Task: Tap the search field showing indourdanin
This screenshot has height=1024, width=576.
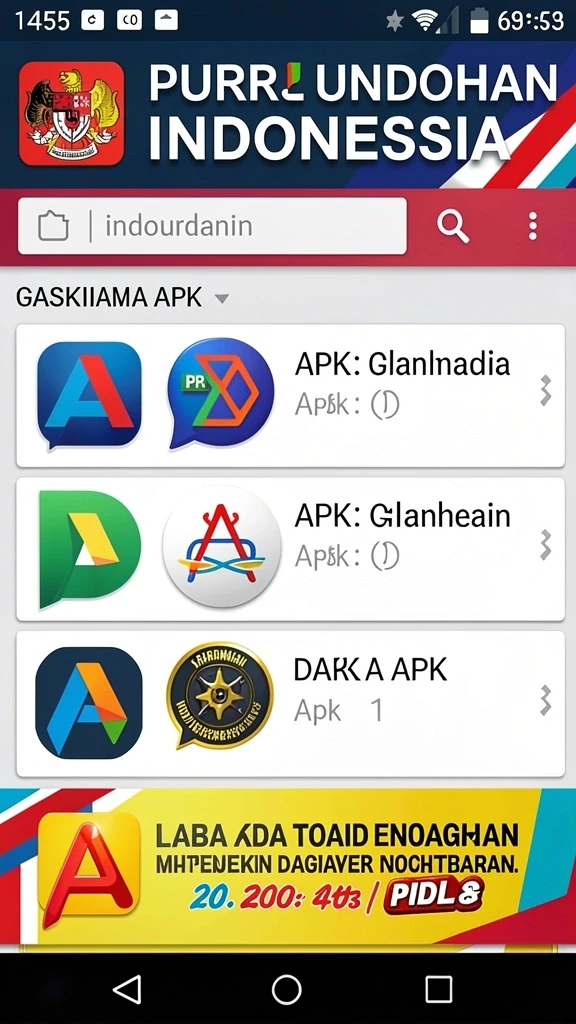Action: (x=212, y=226)
